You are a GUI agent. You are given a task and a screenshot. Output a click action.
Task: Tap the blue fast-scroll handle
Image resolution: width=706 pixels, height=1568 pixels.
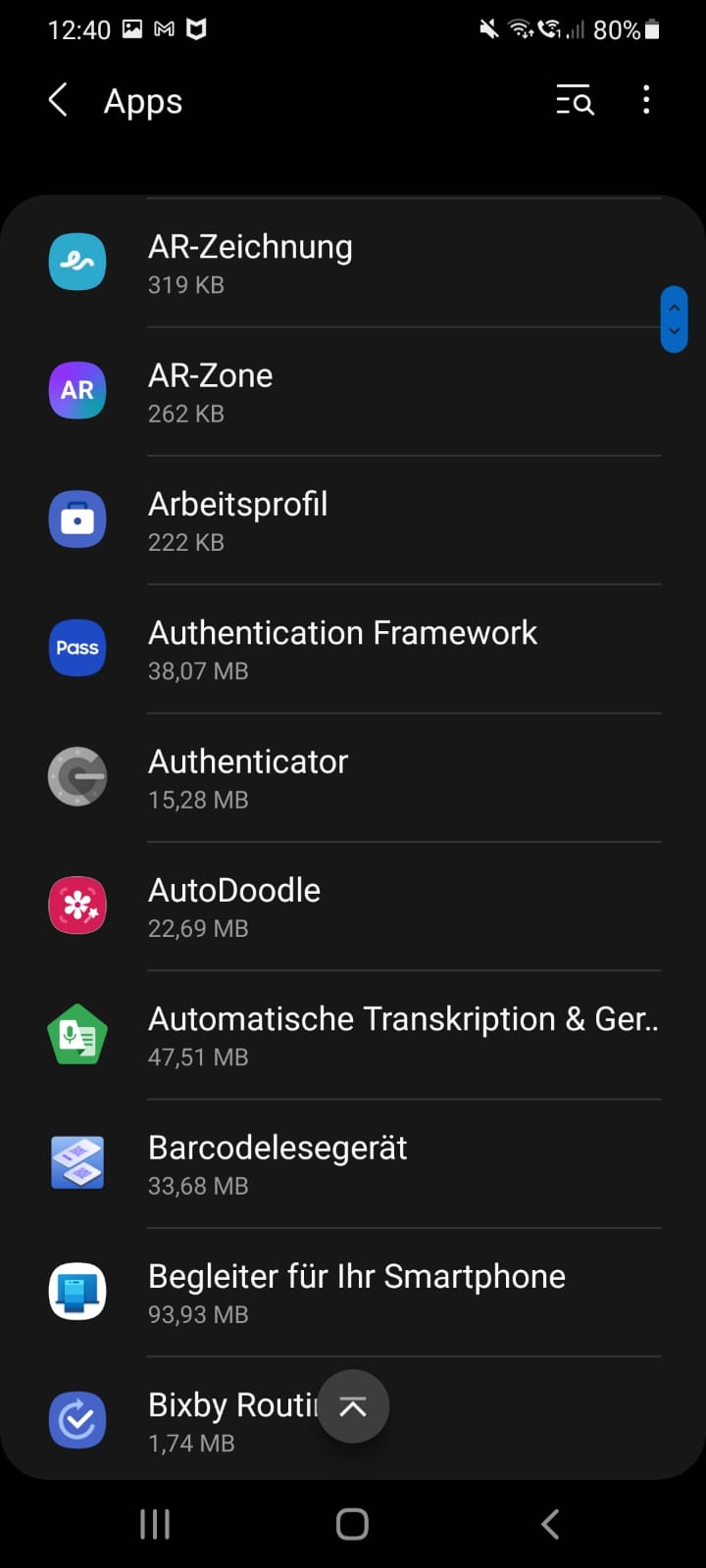point(674,319)
